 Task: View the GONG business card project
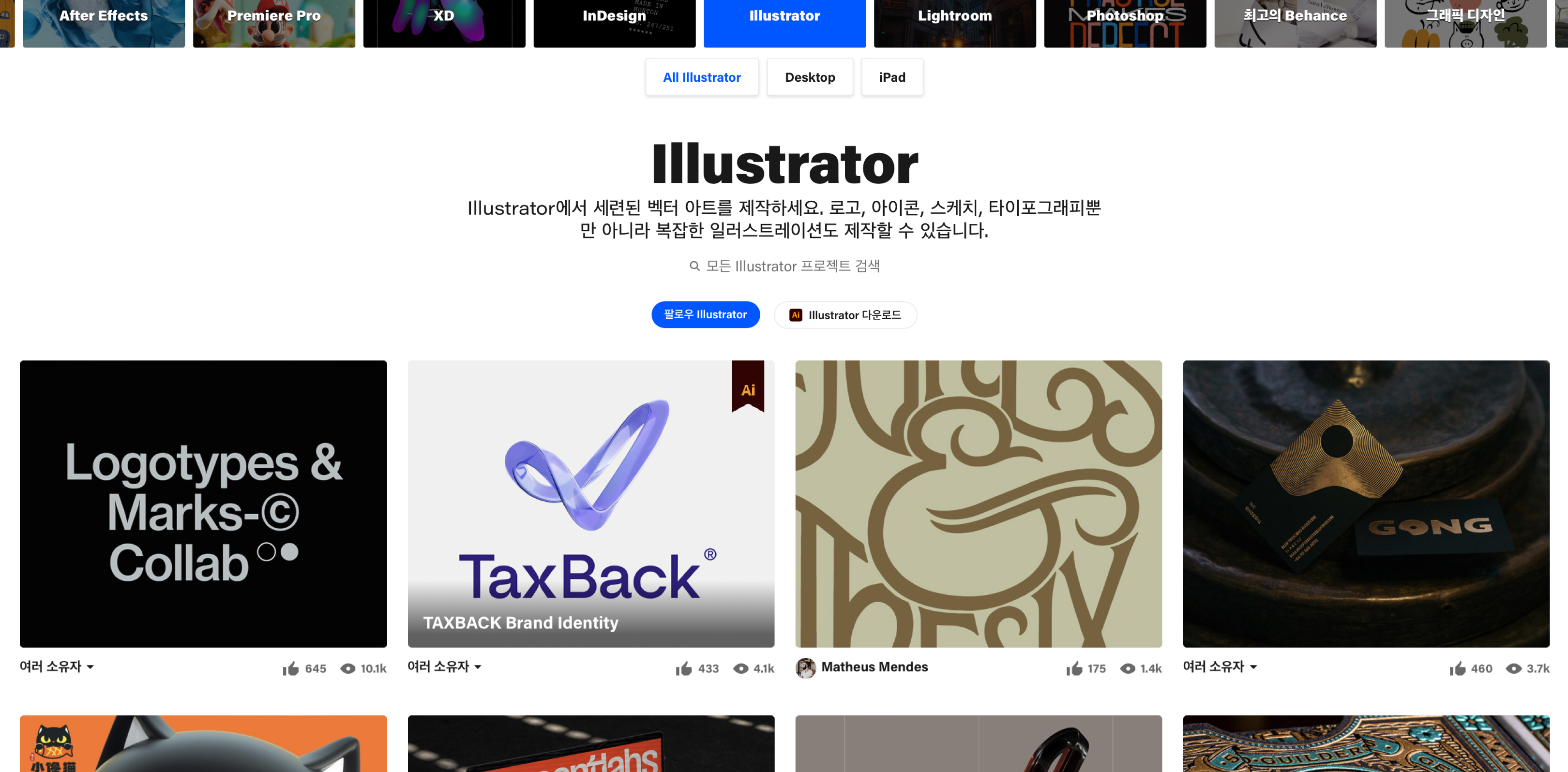[1366, 503]
